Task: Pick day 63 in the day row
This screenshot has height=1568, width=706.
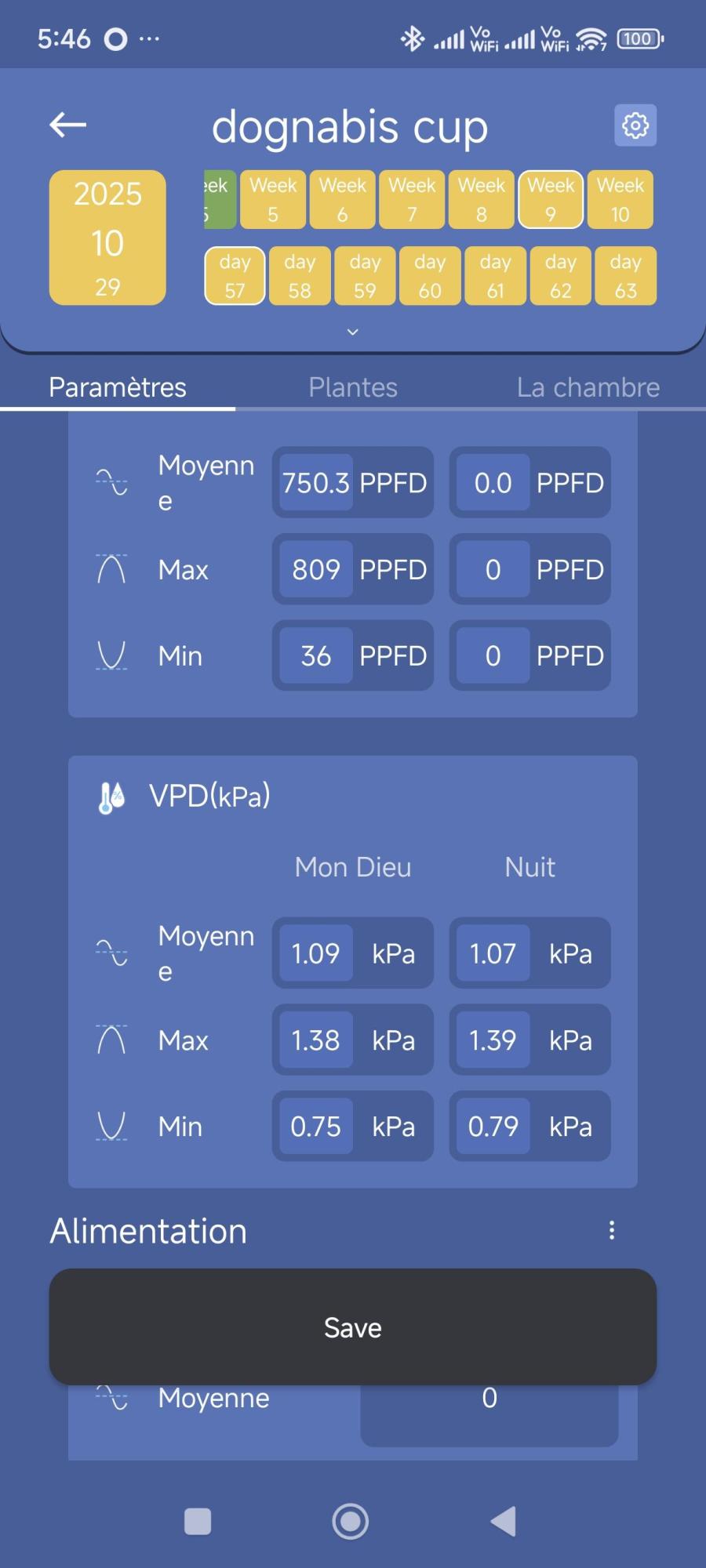Action: pos(625,275)
